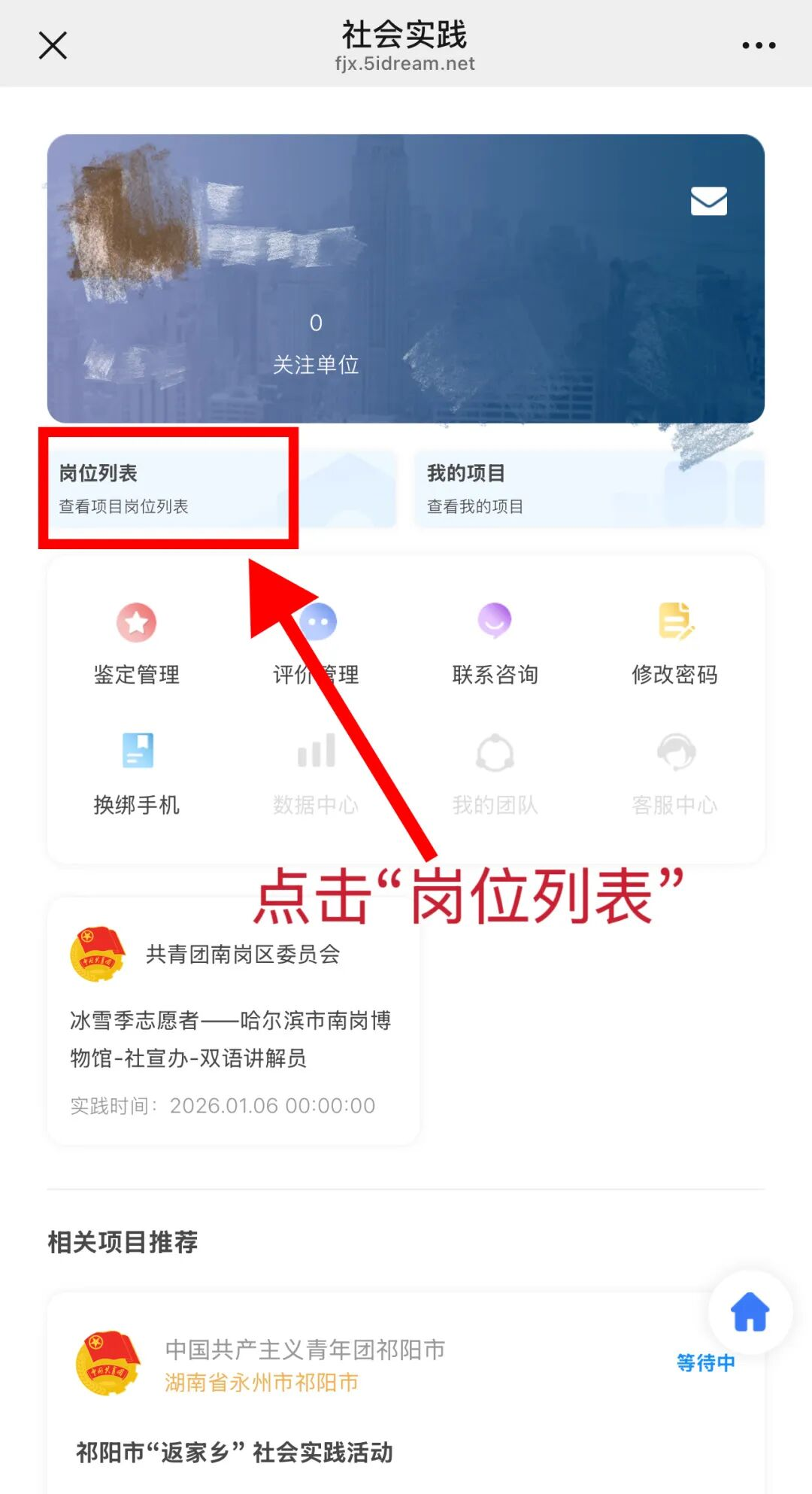812x1494 pixels.
Task: Open 评价管理
Action: point(316,643)
